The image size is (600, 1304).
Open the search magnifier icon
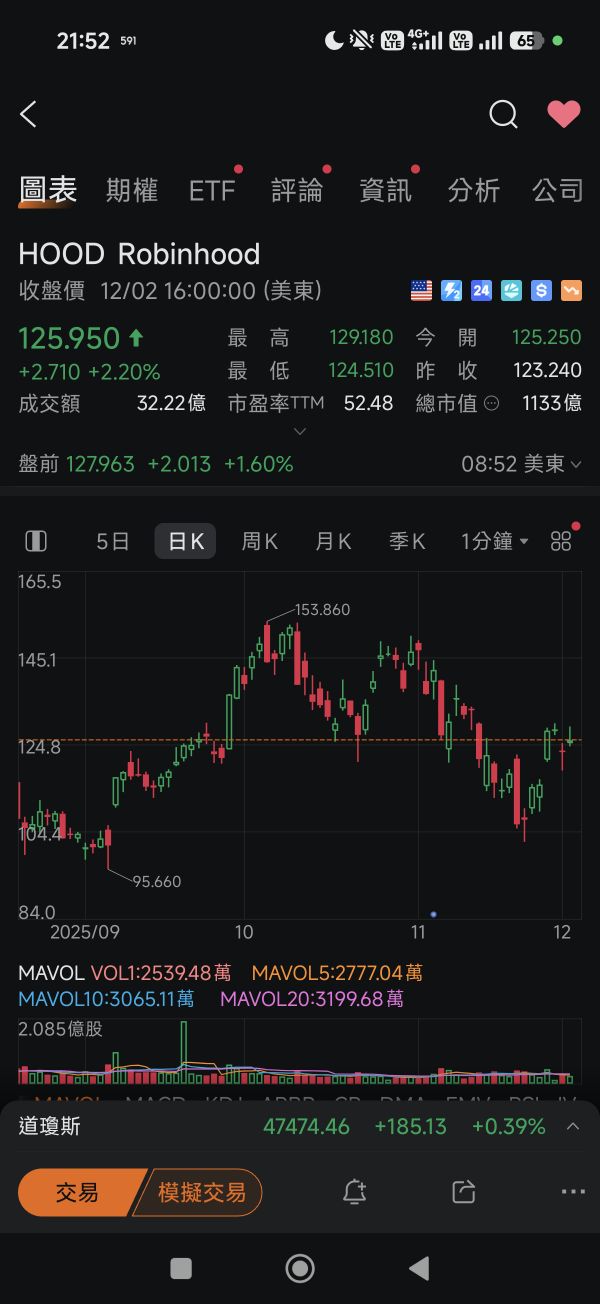(x=503, y=115)
